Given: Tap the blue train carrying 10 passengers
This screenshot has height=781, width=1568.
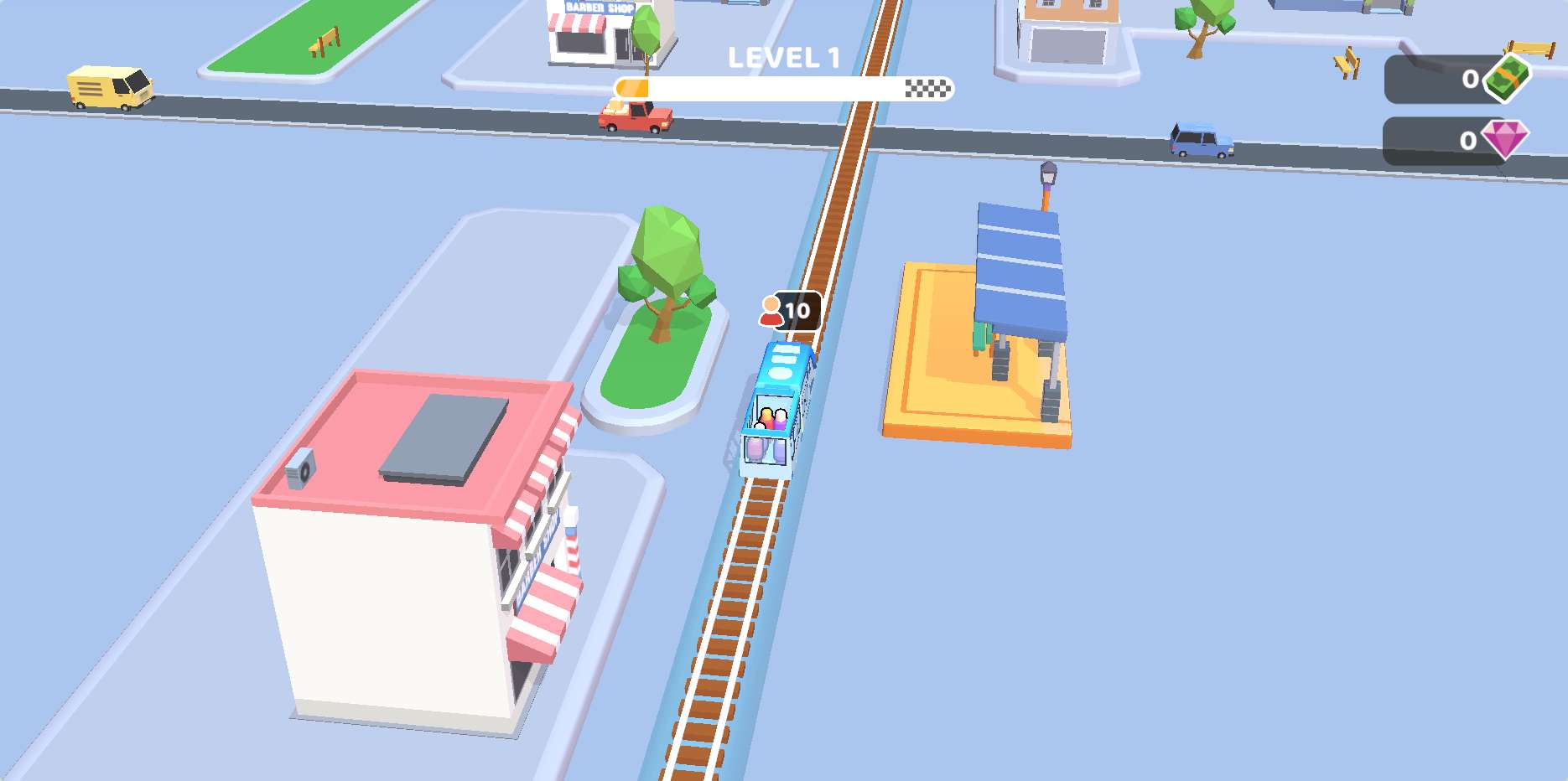Looking at the screenshot, I should tap(775, 411).
